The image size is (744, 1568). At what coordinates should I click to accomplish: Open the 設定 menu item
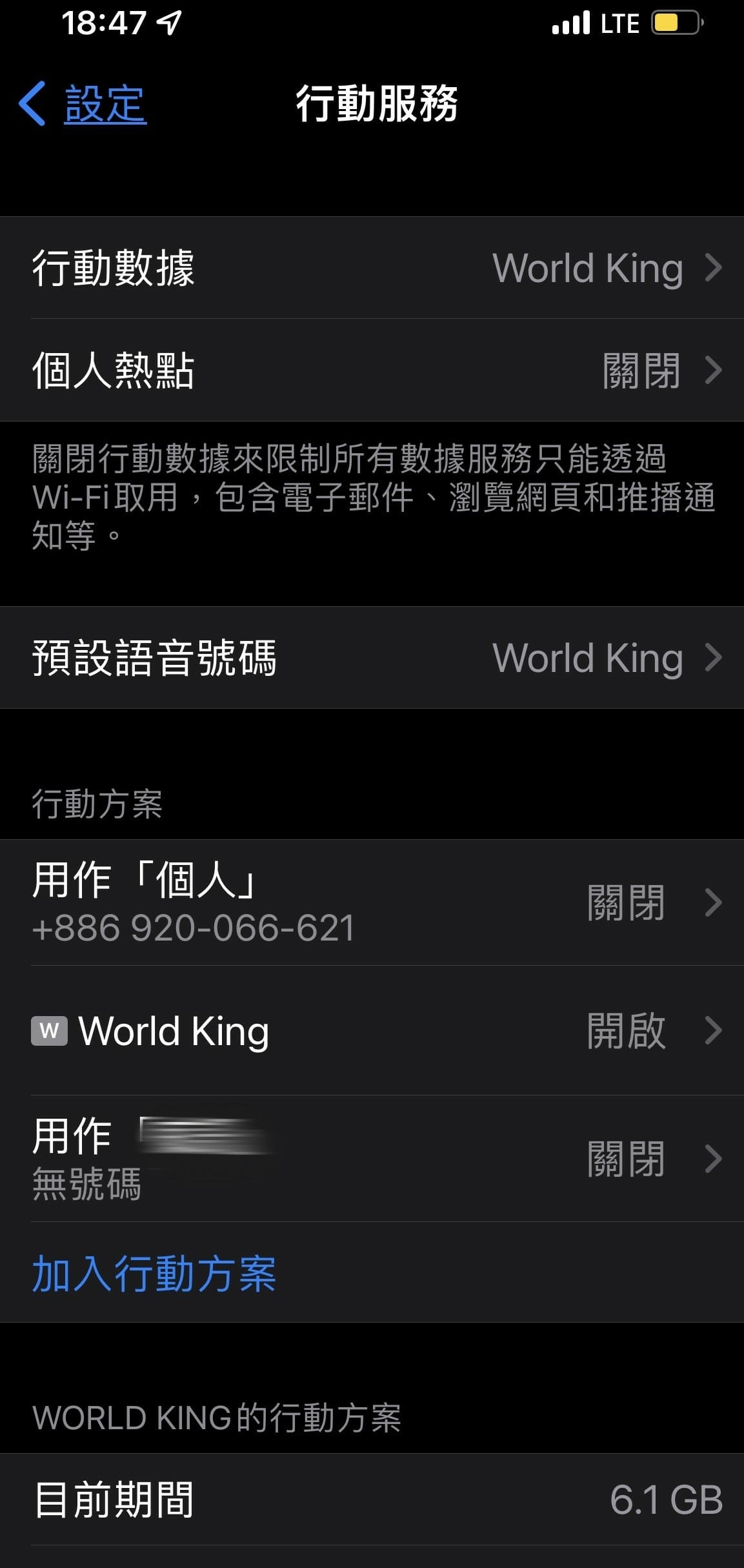(103, 103)
